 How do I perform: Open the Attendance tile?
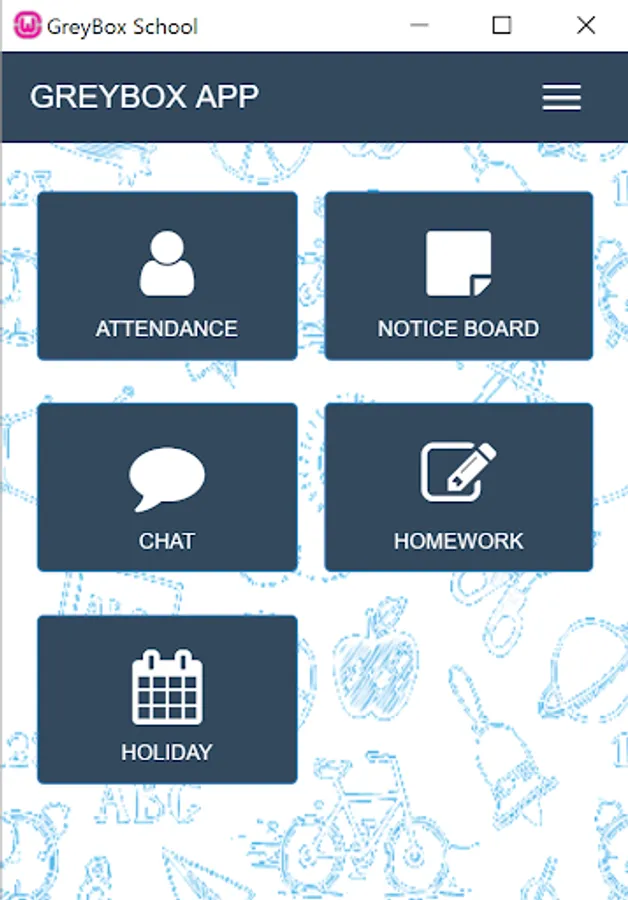[x=167, y=276]
